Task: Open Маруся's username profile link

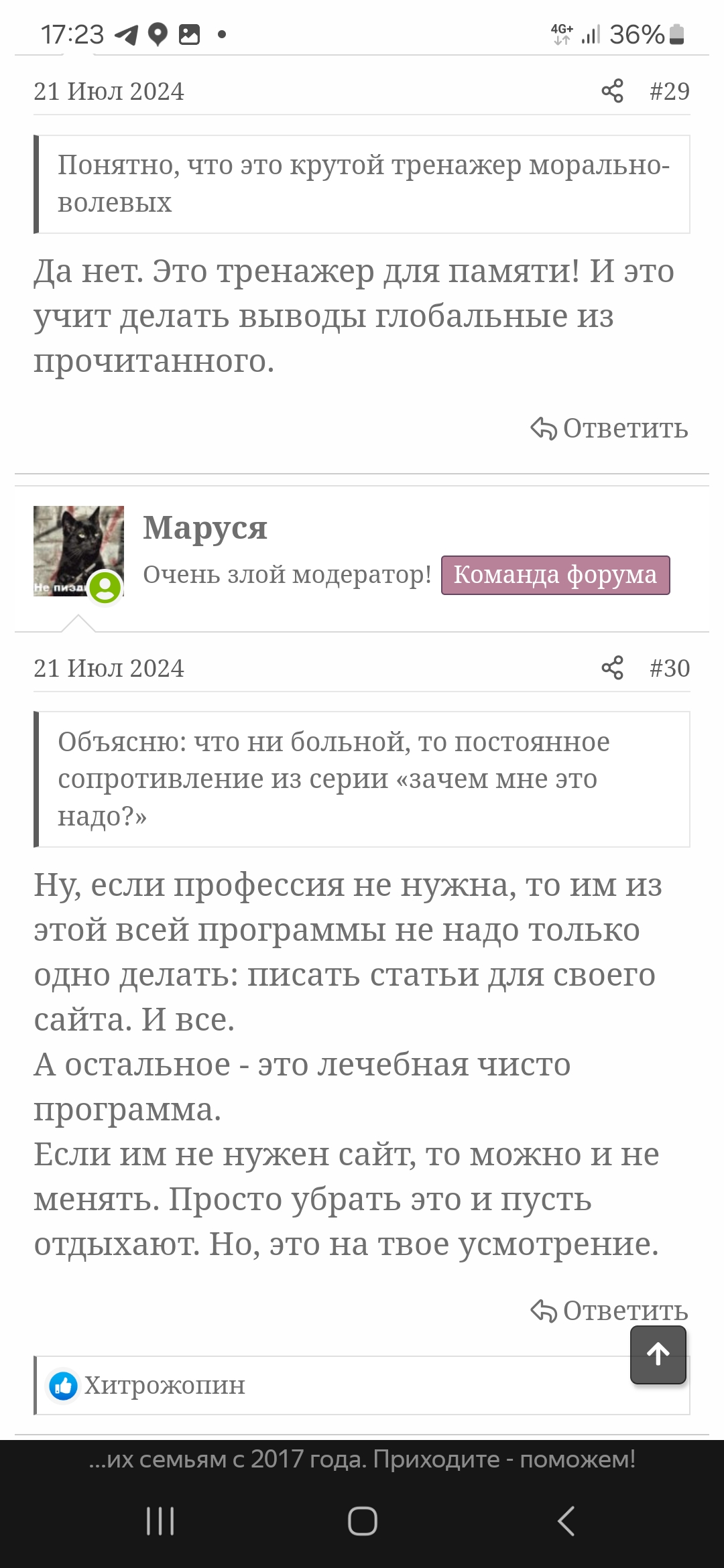Action: point(205,527)
